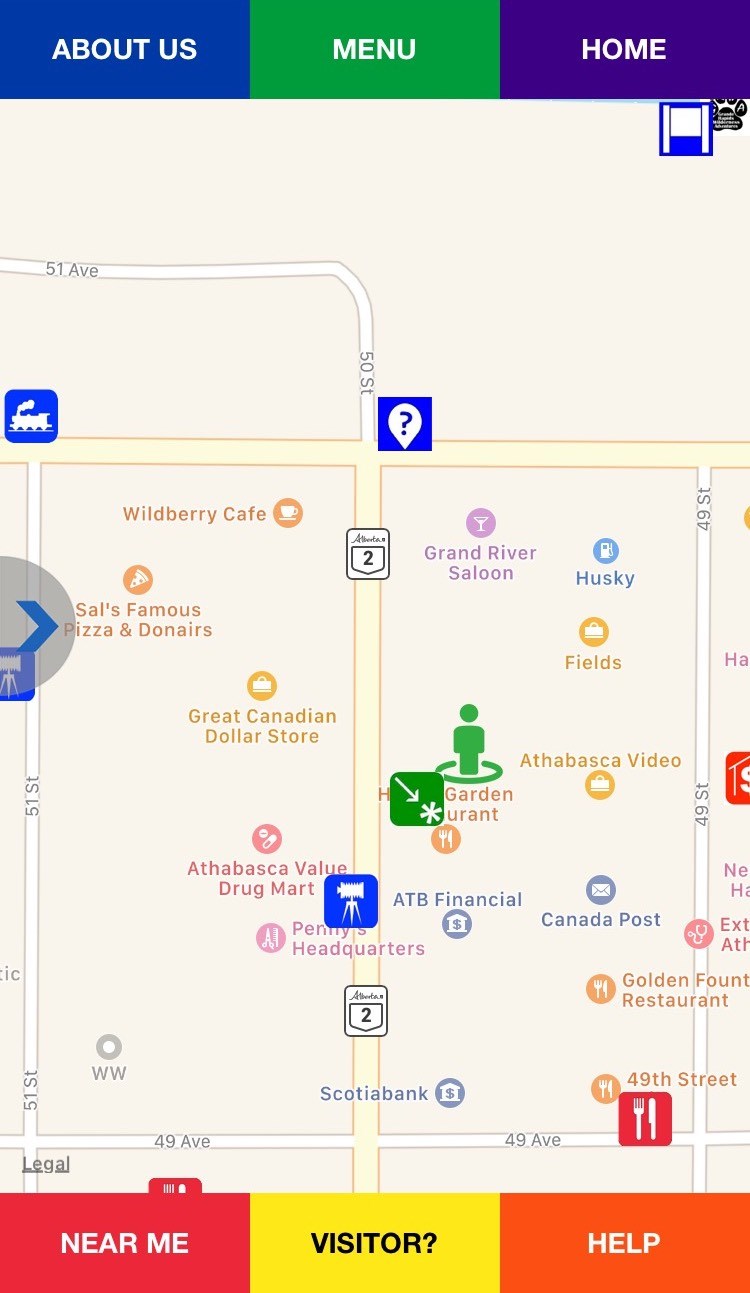Open the About Us page
This screenshot has height=1293, width=750.
pyautogui.click(x=124, y=49)
